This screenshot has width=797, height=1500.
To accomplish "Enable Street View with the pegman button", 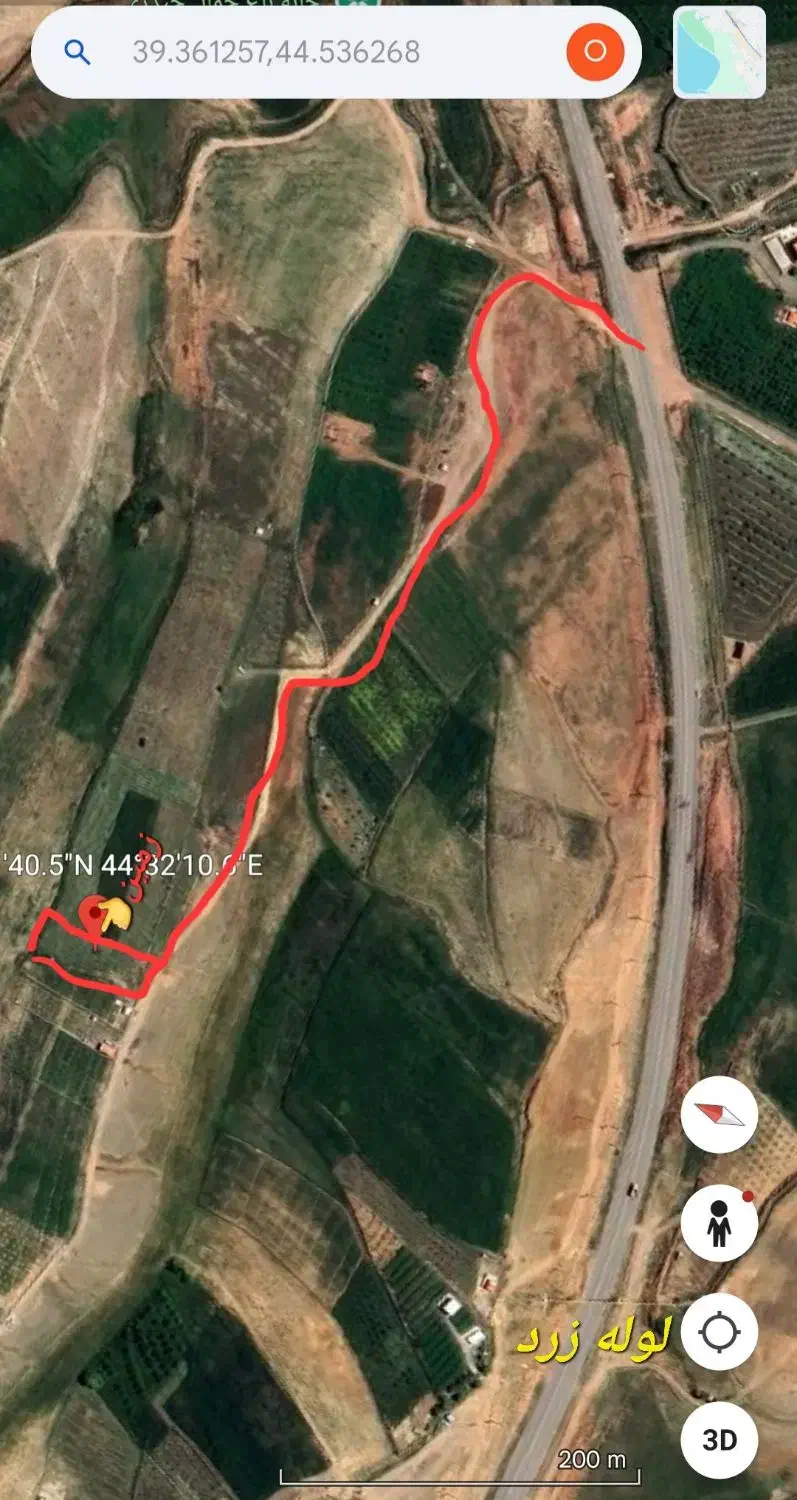I will pos(719,1222).
